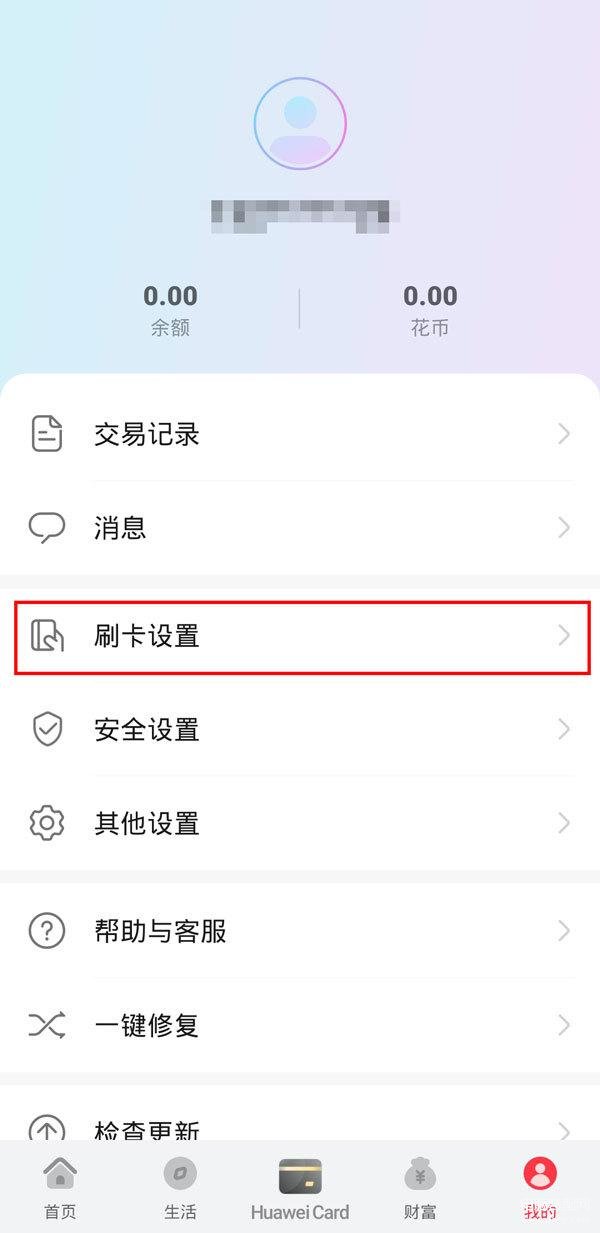The height and width of the screenshot is (1233, 600).
Task: Switch to the 财富 wealth tab
Action: 420,1188
